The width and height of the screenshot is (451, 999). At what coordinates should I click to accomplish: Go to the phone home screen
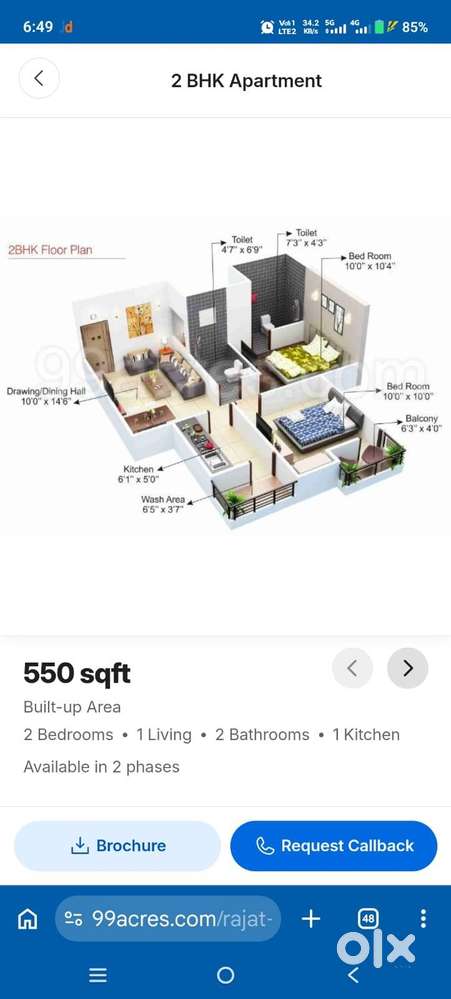tap(226, 975)
